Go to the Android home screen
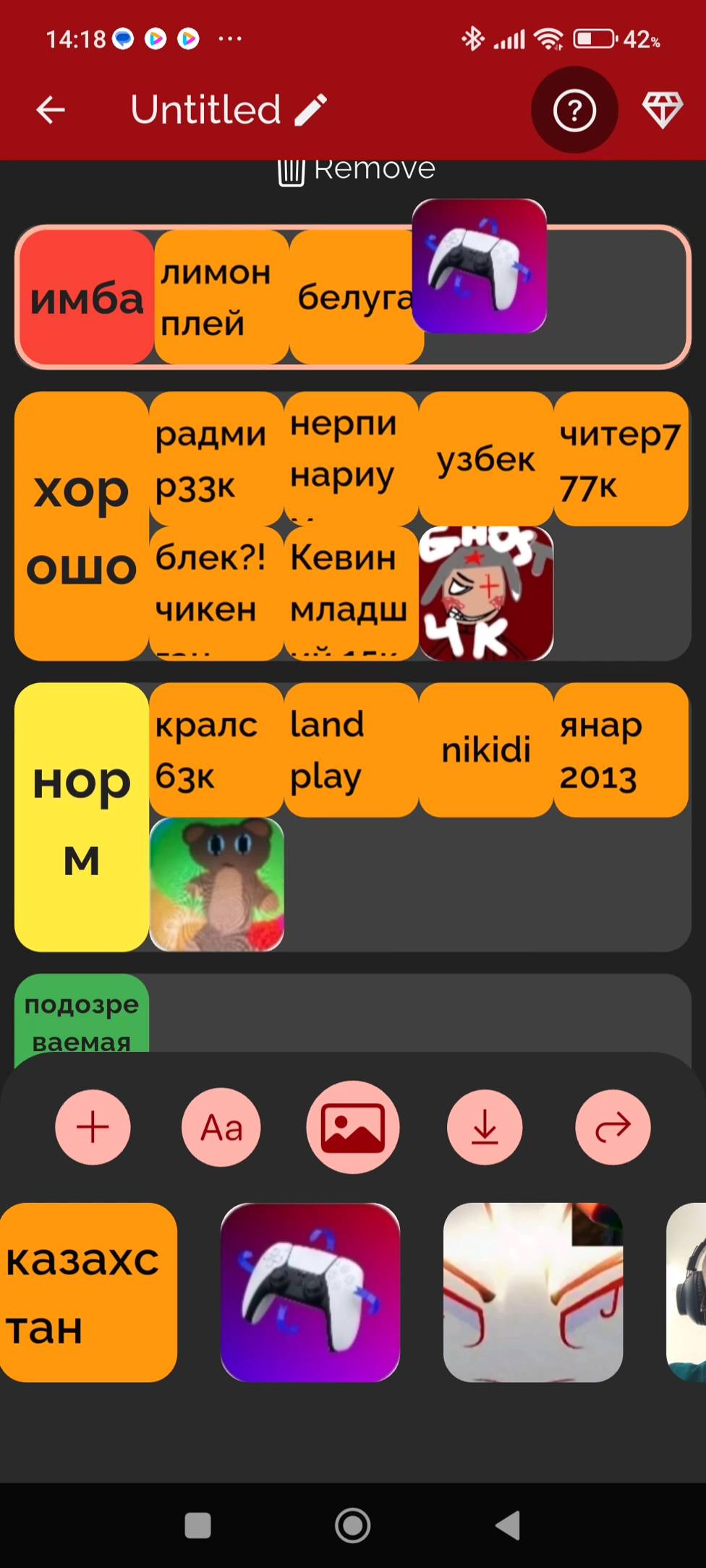The image size is (706, 1568). (x=353, y=1525)
